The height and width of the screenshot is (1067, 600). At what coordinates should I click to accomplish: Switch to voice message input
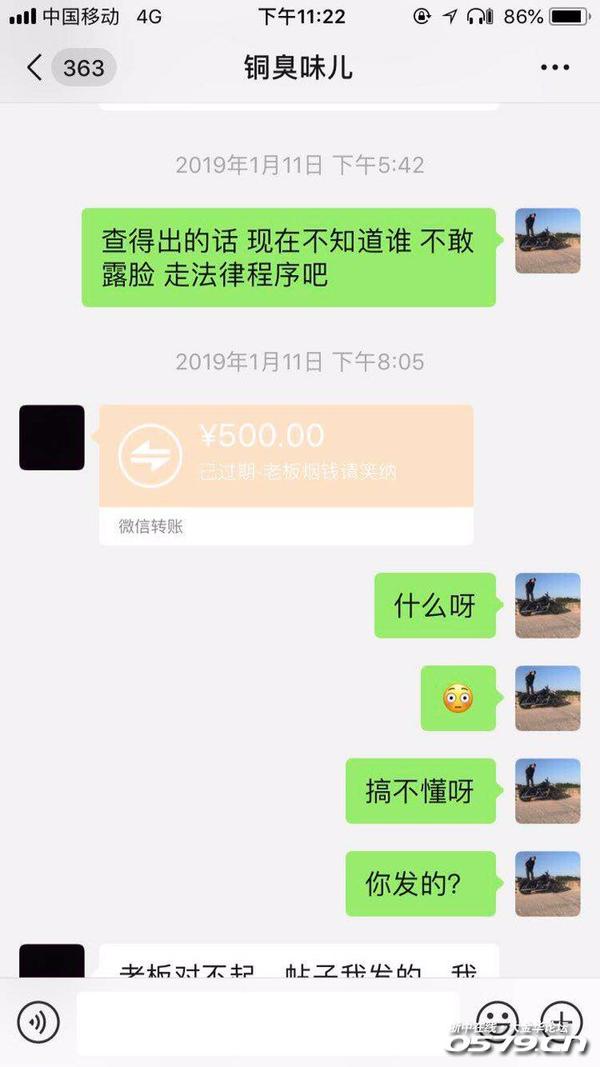click(x=38, y=1022)
